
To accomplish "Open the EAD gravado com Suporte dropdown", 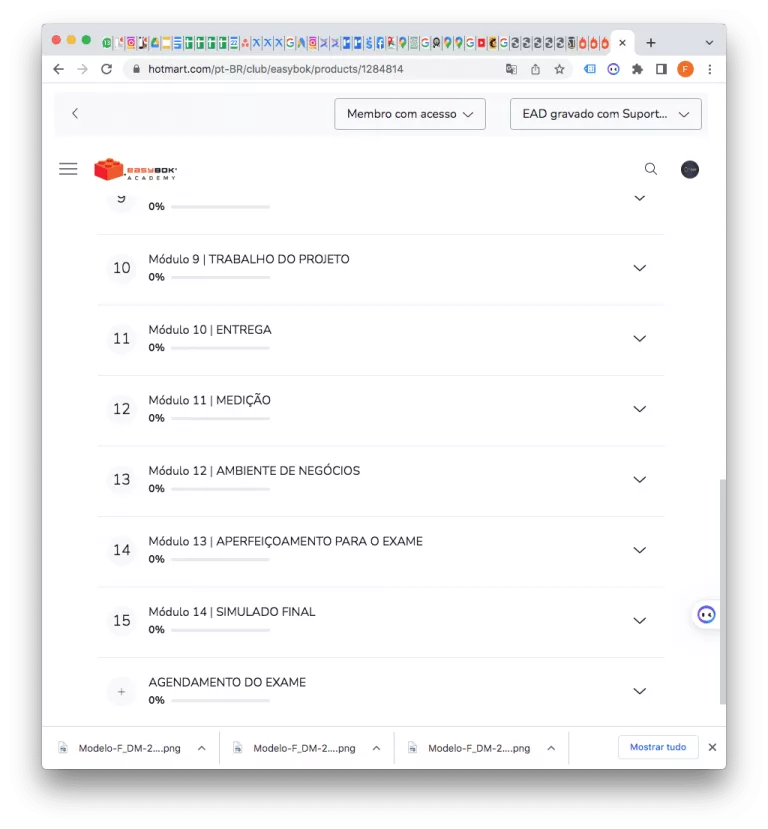I will (x=605, y=114).
